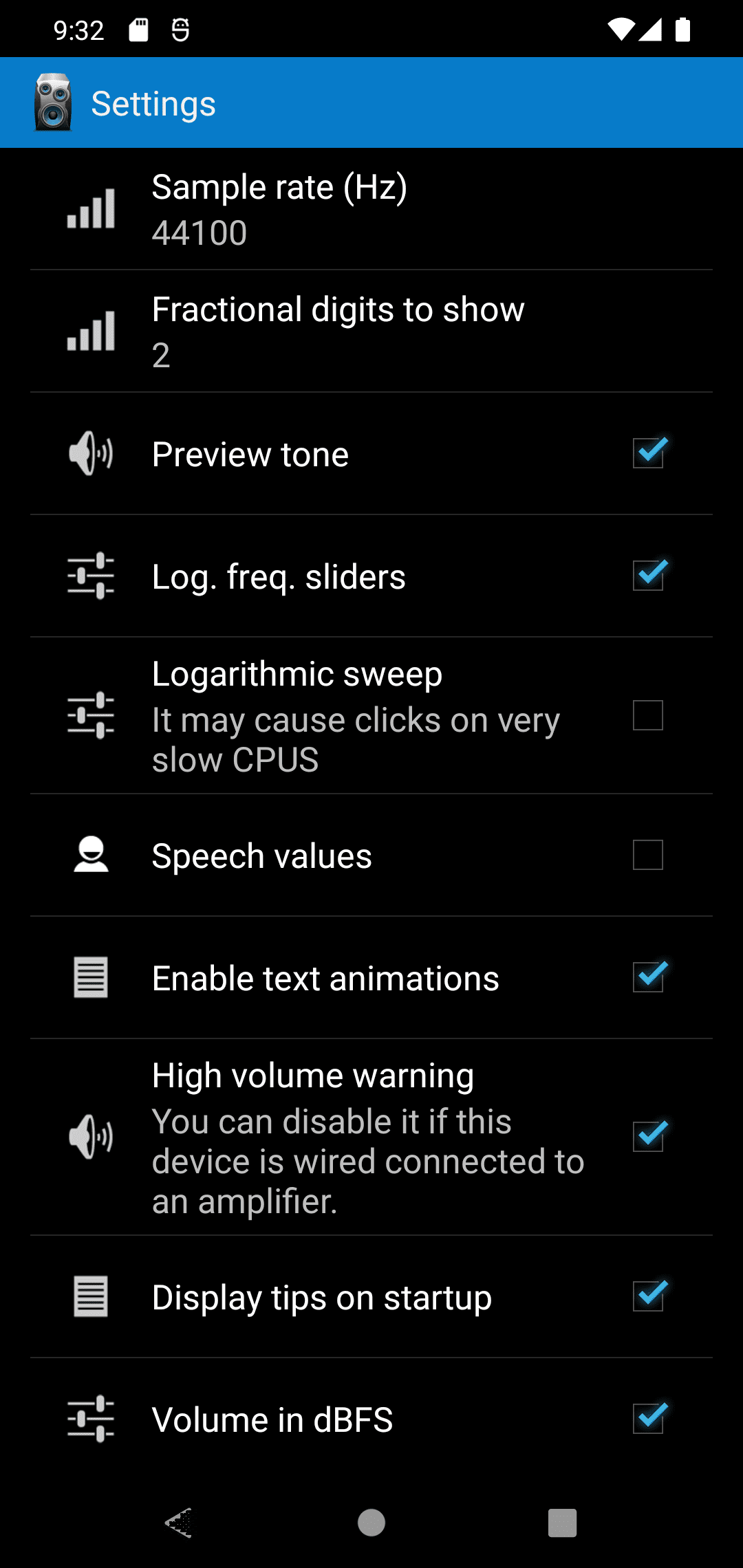The height and width of the screenshot is (1568, 743).
Task: Uncheck Display tips on startup
Action: point(648,1296)
